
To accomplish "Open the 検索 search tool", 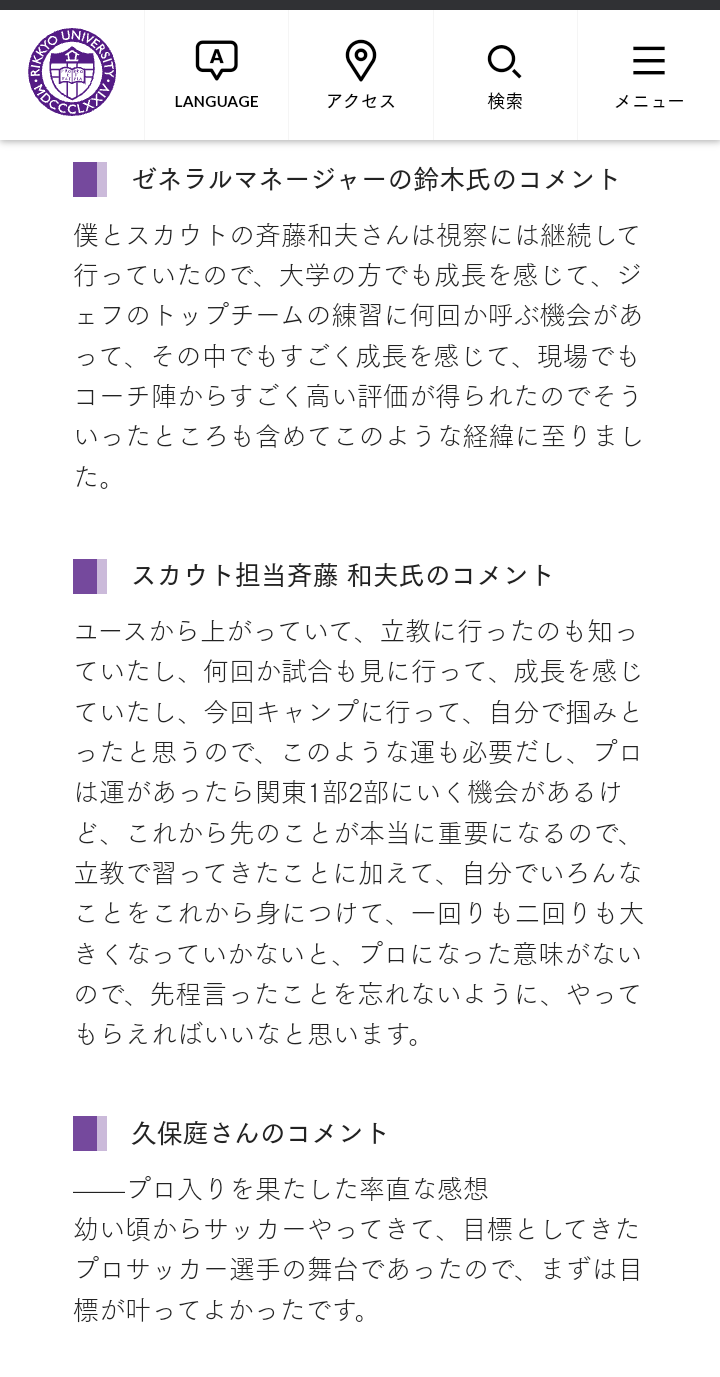I will (x=505, y=75).
